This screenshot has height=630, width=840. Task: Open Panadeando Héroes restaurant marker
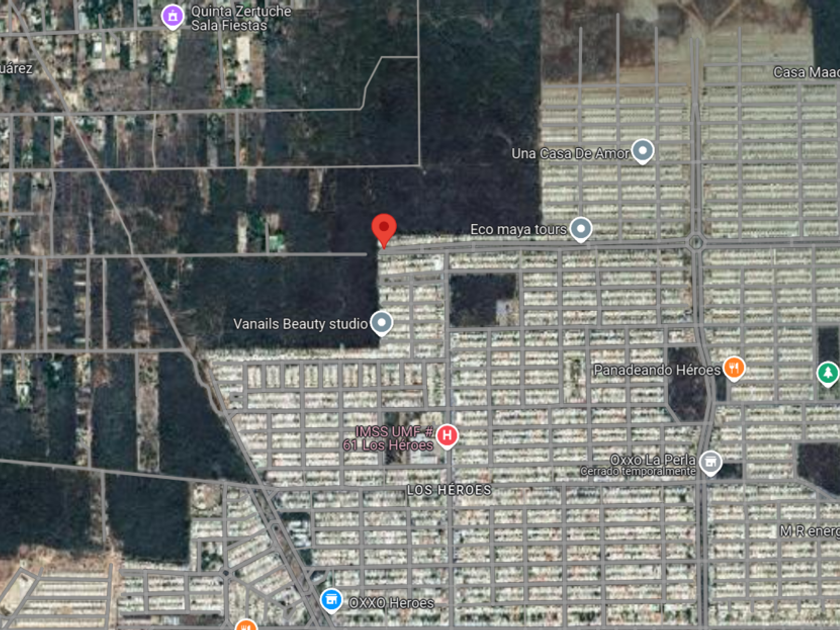pos(734,369)
